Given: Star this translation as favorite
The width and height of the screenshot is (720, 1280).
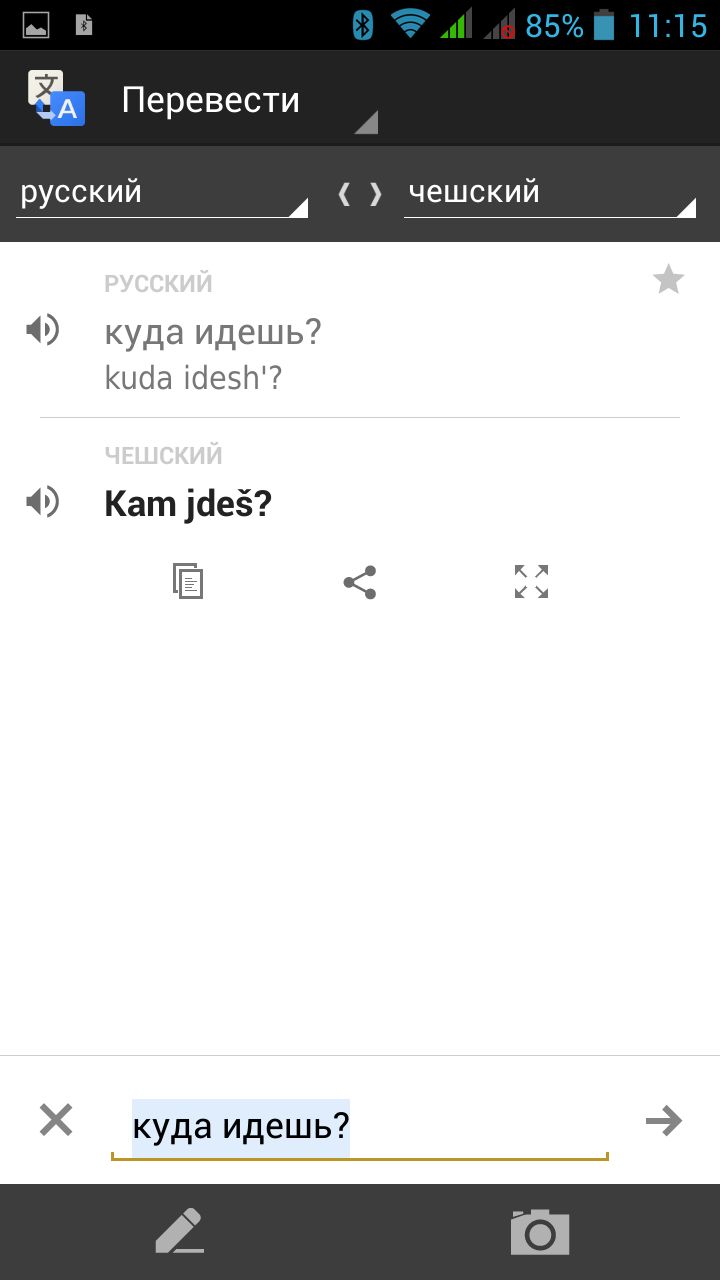Looking at the screenshot, I should coord(668,280).
